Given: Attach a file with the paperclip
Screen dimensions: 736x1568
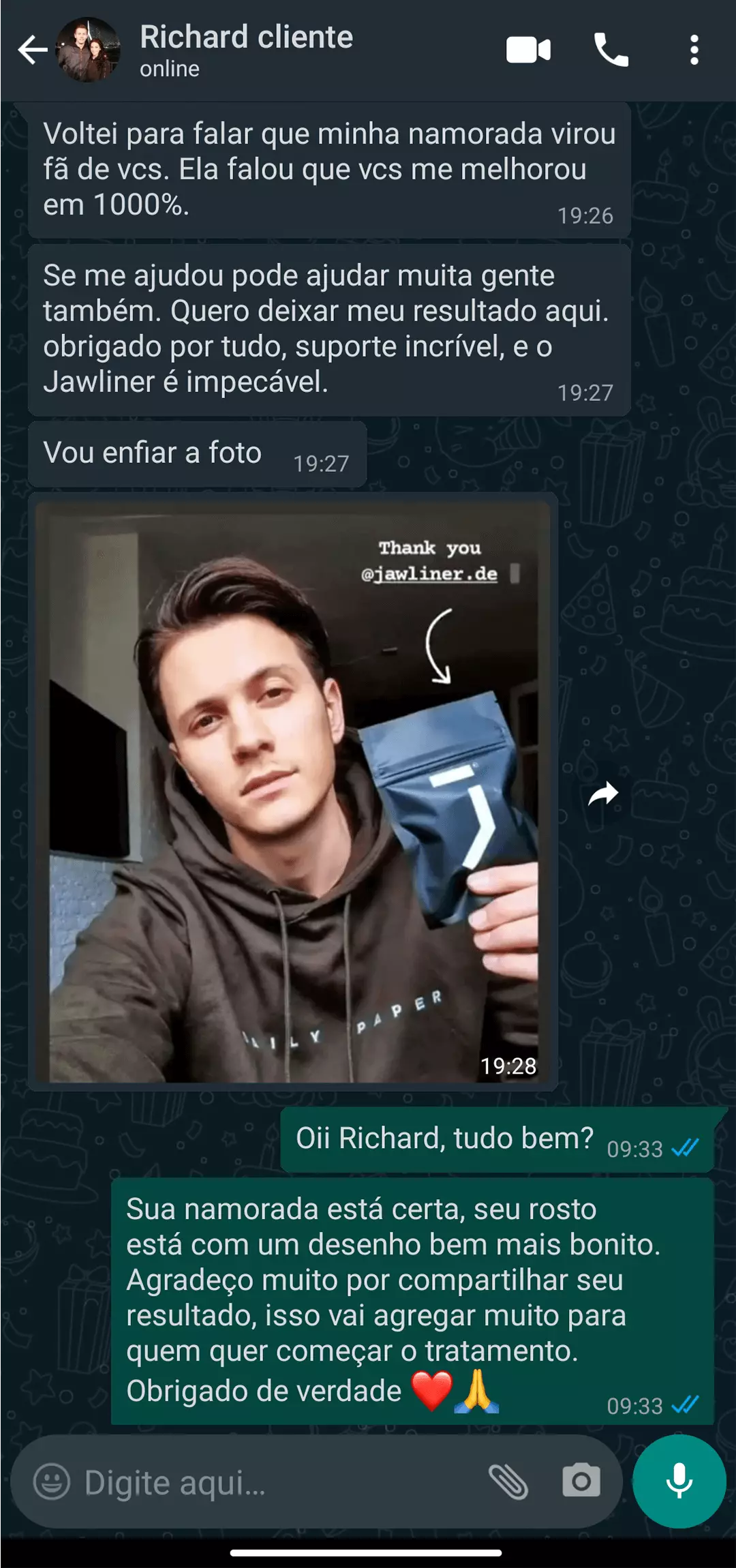Looking at the screenshot, I should click(x=508, y=1482).
